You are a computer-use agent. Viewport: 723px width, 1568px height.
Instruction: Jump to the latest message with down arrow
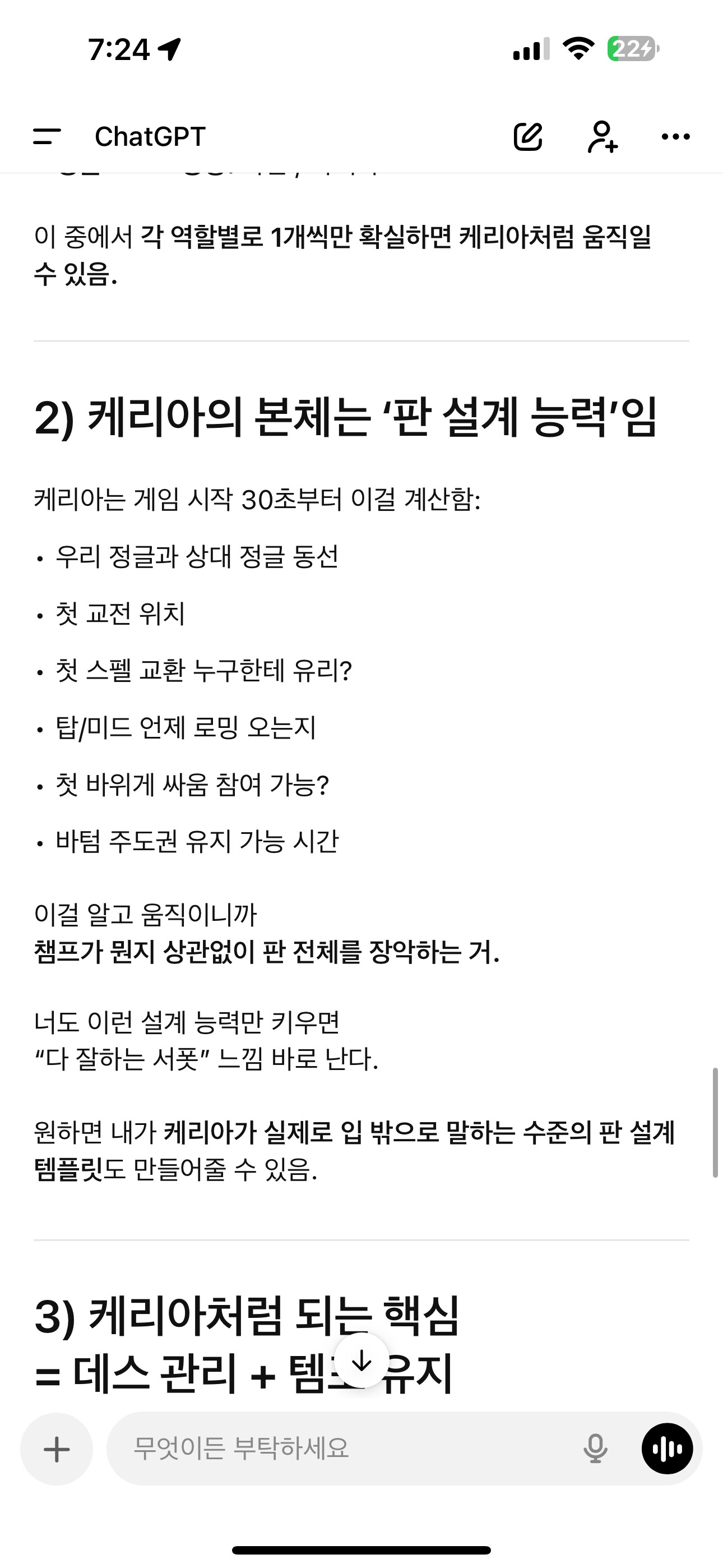pyautogui.click(x=362, y=1359)
